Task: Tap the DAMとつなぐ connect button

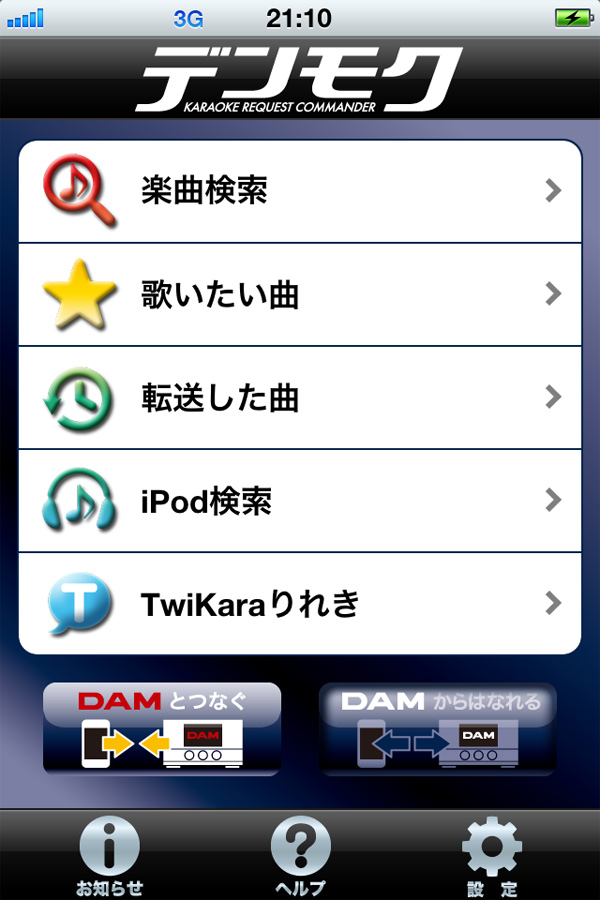Action: pos(162,729)
